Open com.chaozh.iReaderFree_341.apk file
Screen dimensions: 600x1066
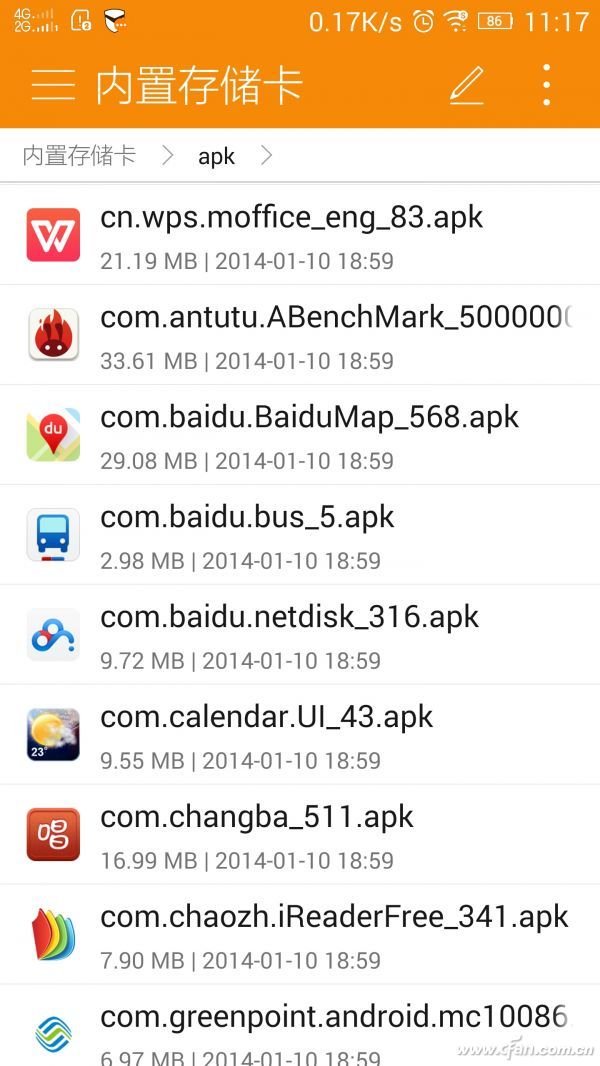point(300,936)
